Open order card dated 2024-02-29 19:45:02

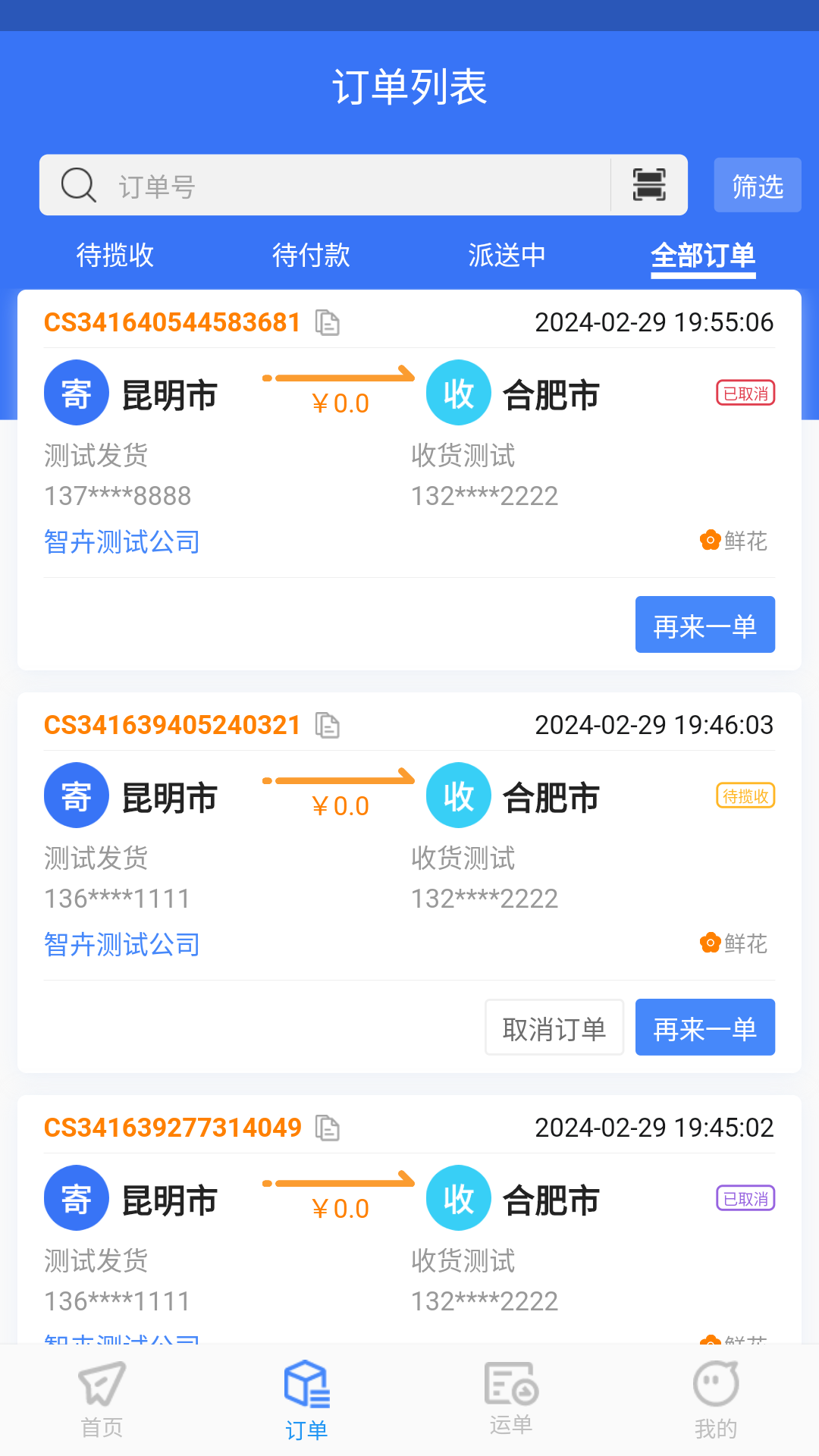tap(409, 1244)
